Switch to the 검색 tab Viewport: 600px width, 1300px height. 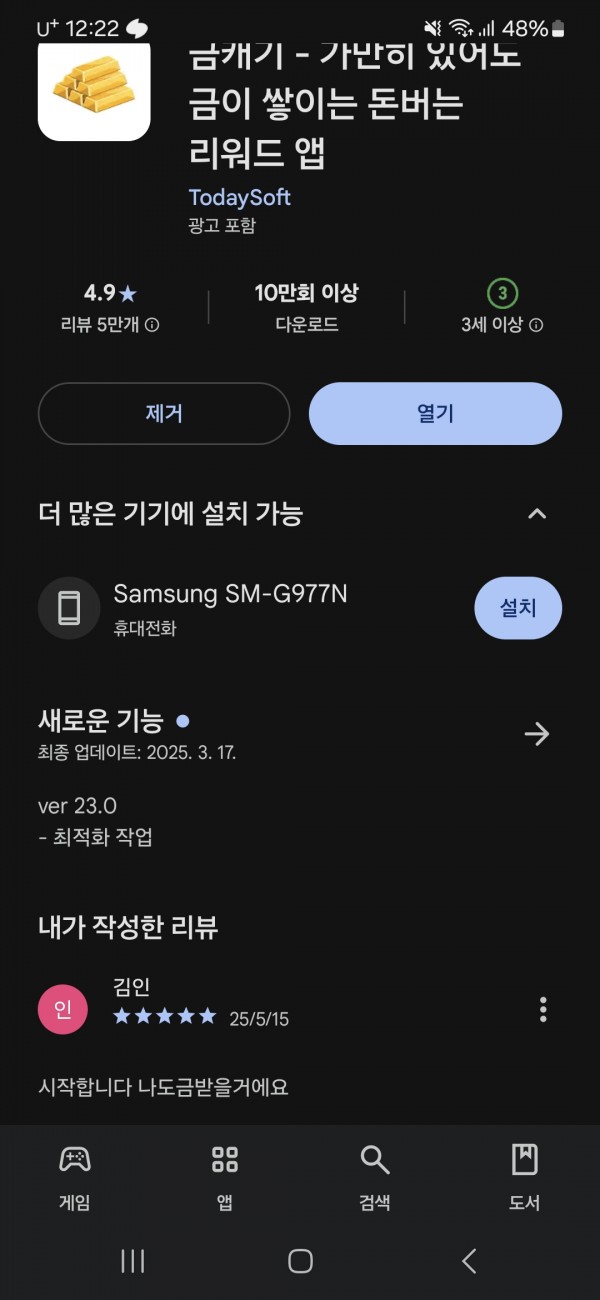coord(375,1177)
